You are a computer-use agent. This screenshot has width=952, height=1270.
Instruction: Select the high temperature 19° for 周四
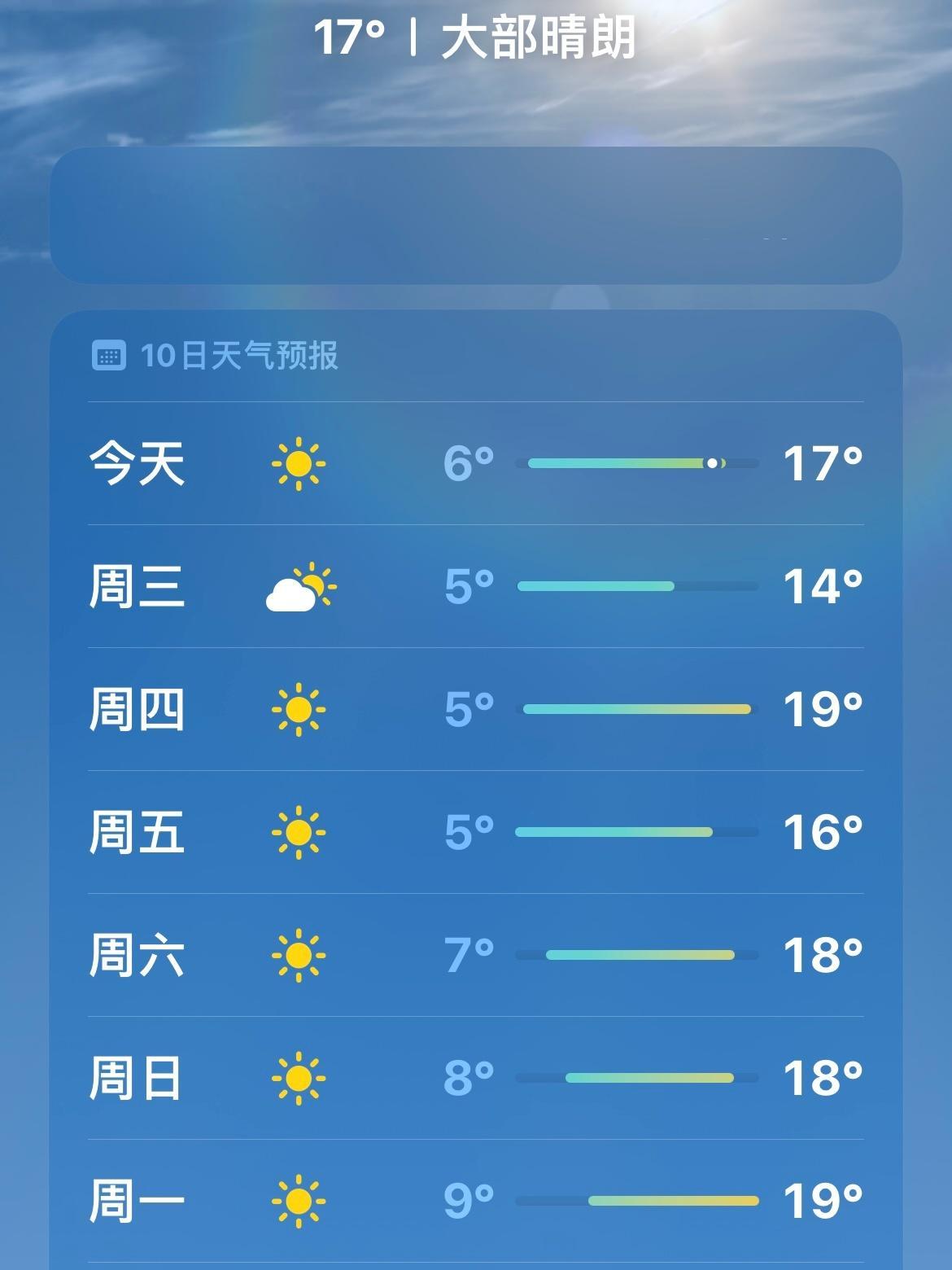coord(821,709)
